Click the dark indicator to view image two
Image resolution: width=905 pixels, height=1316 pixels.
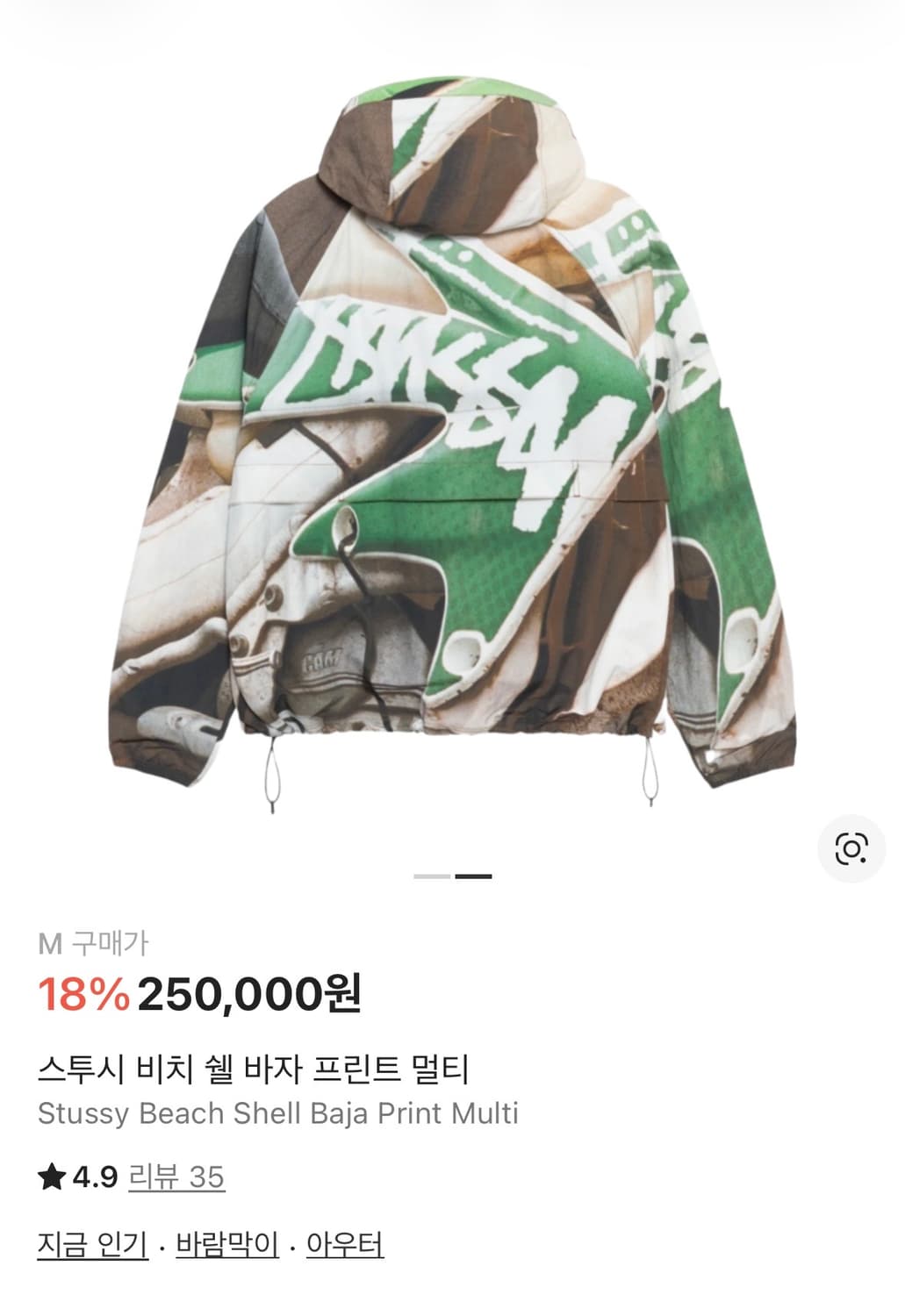(x=476, y=874)
